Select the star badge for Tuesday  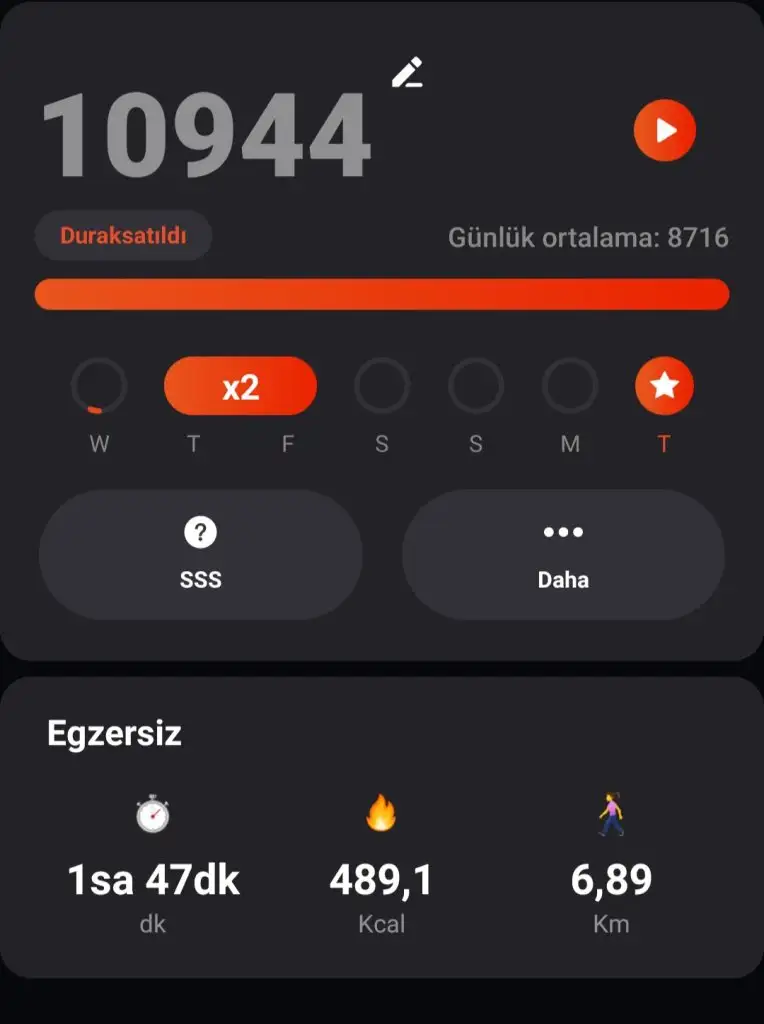point(664,386)
